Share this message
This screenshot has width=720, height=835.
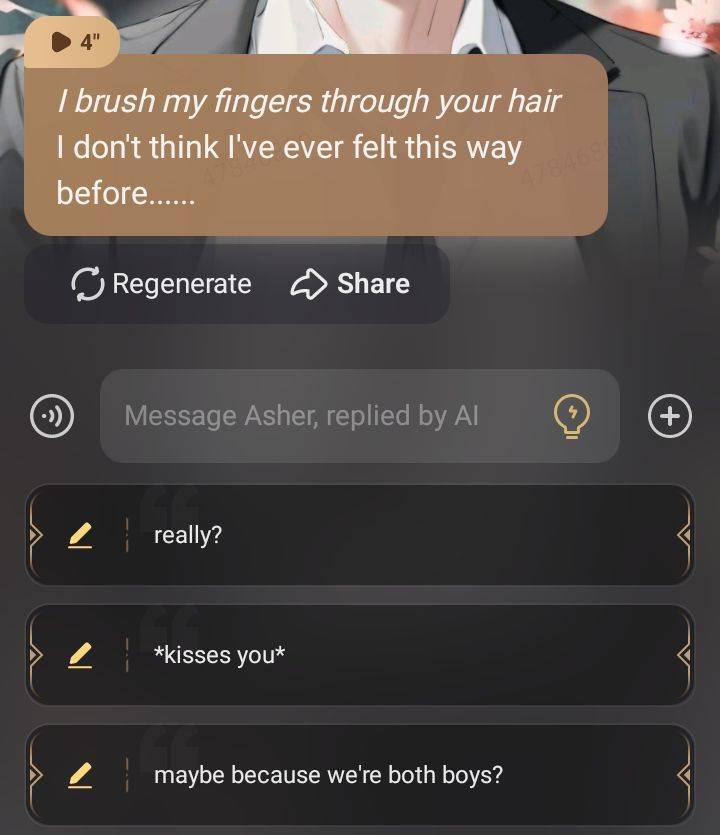click(x=350, y=284)
